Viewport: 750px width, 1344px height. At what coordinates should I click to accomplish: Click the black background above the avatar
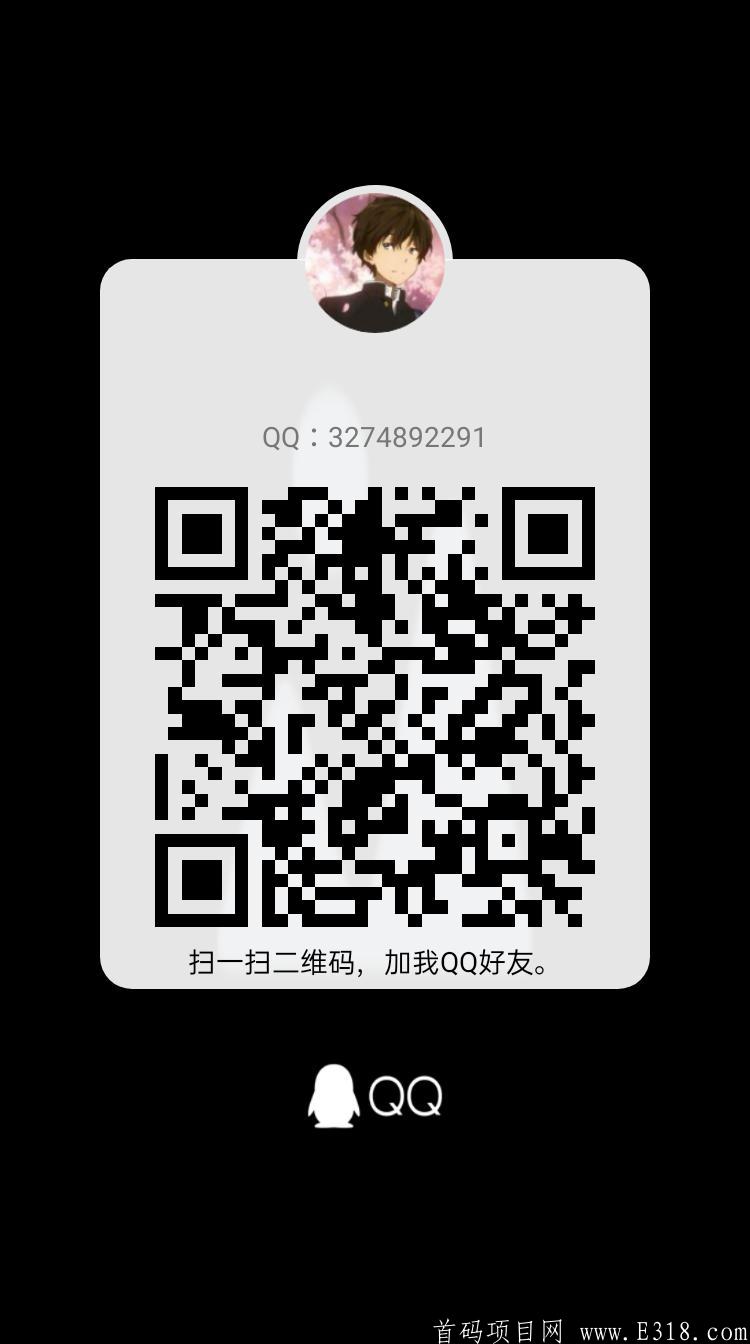[375, 100]
